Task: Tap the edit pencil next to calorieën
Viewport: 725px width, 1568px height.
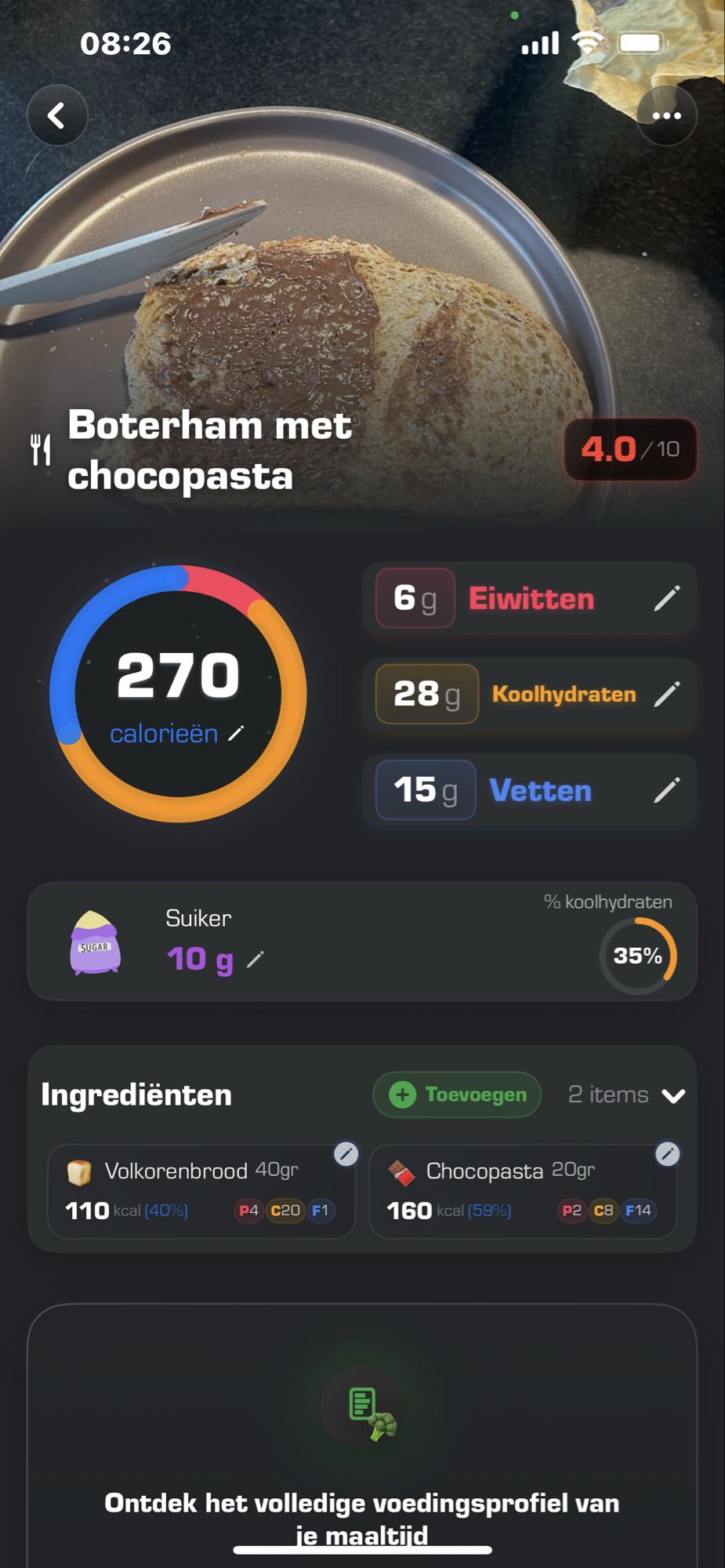Action: [x=235, y=734]
